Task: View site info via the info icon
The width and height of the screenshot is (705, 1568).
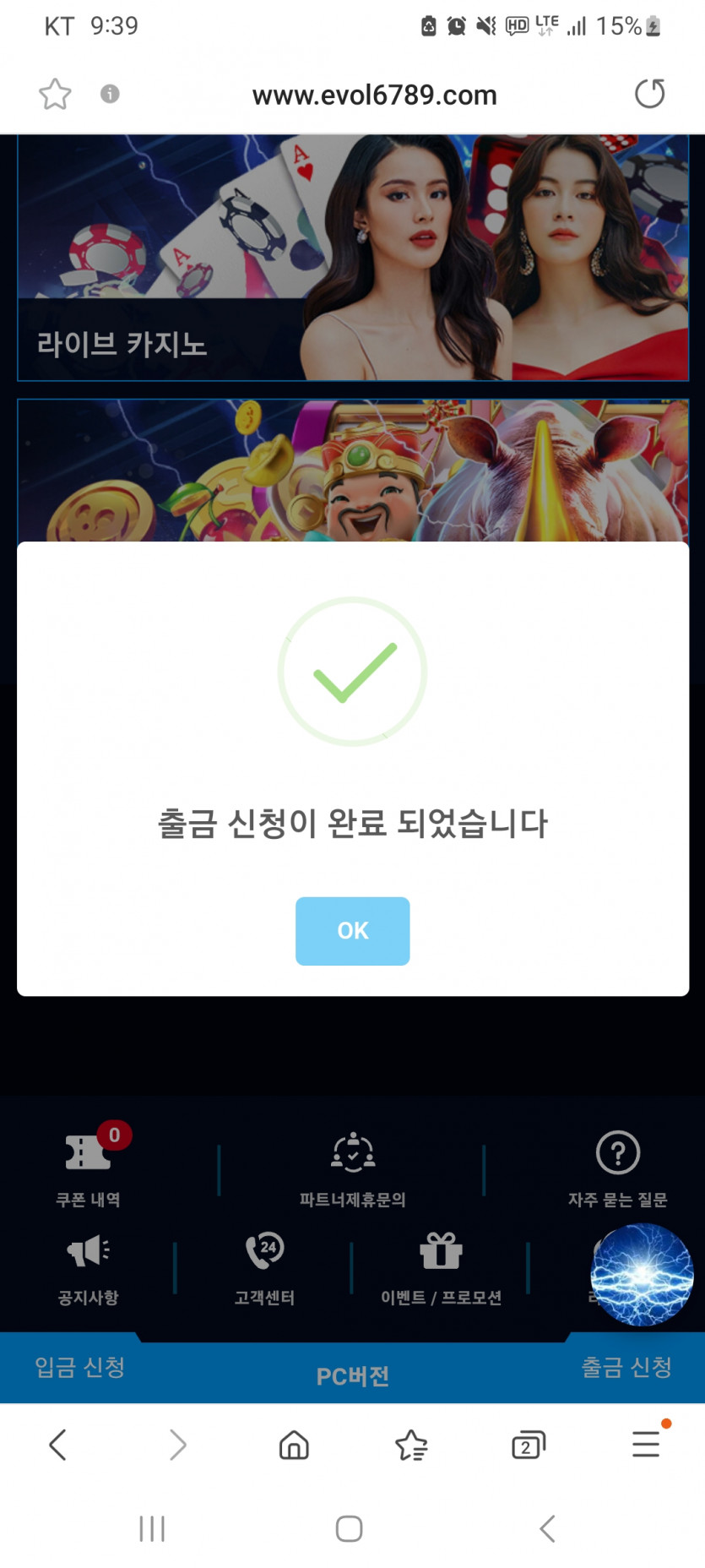Action: 110,94
